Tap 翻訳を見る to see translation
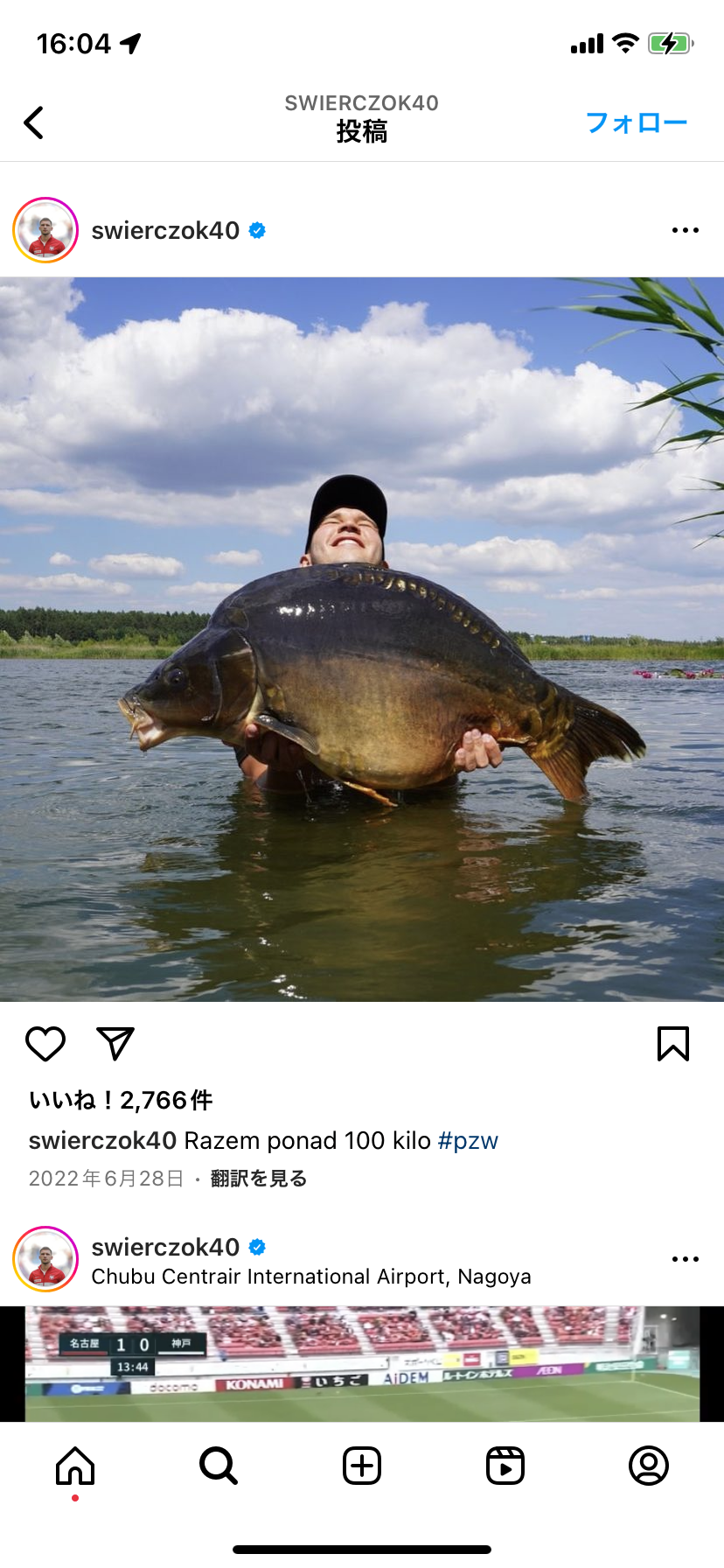 click(259, 1179)
